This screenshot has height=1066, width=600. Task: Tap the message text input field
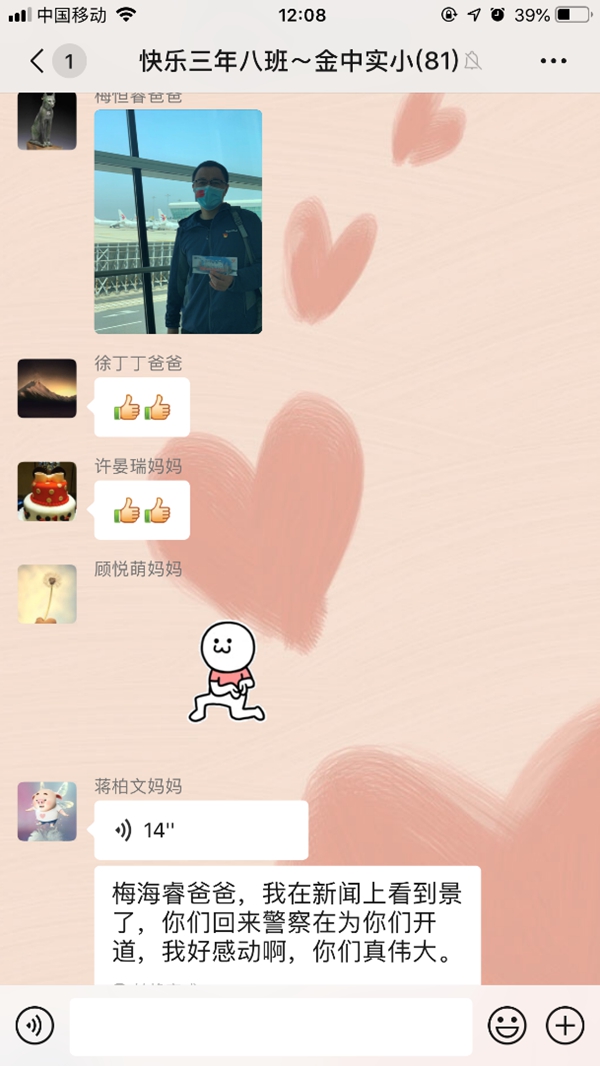(x=270, y=1027)
